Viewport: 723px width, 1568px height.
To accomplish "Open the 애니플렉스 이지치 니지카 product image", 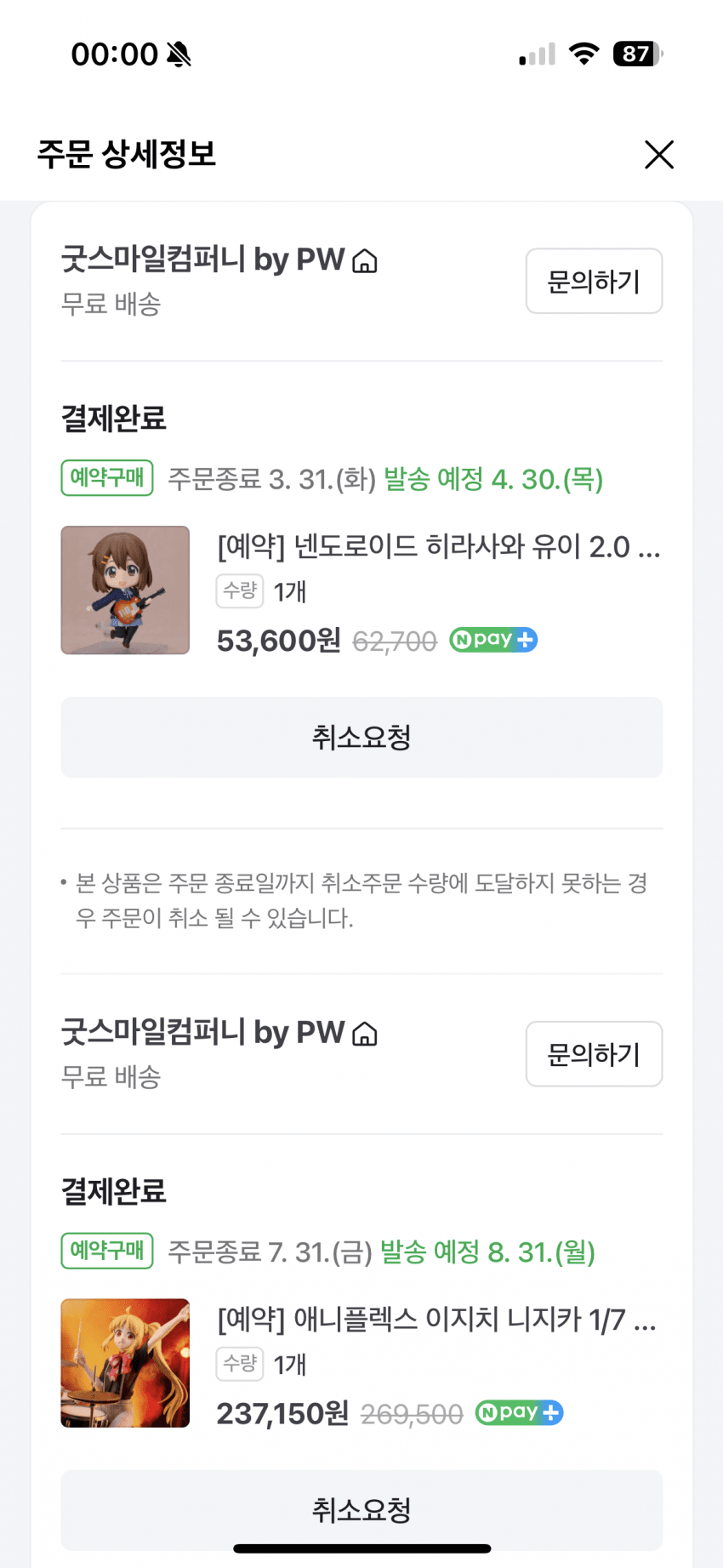I will pyautogui.click(x=125, y=1362).
